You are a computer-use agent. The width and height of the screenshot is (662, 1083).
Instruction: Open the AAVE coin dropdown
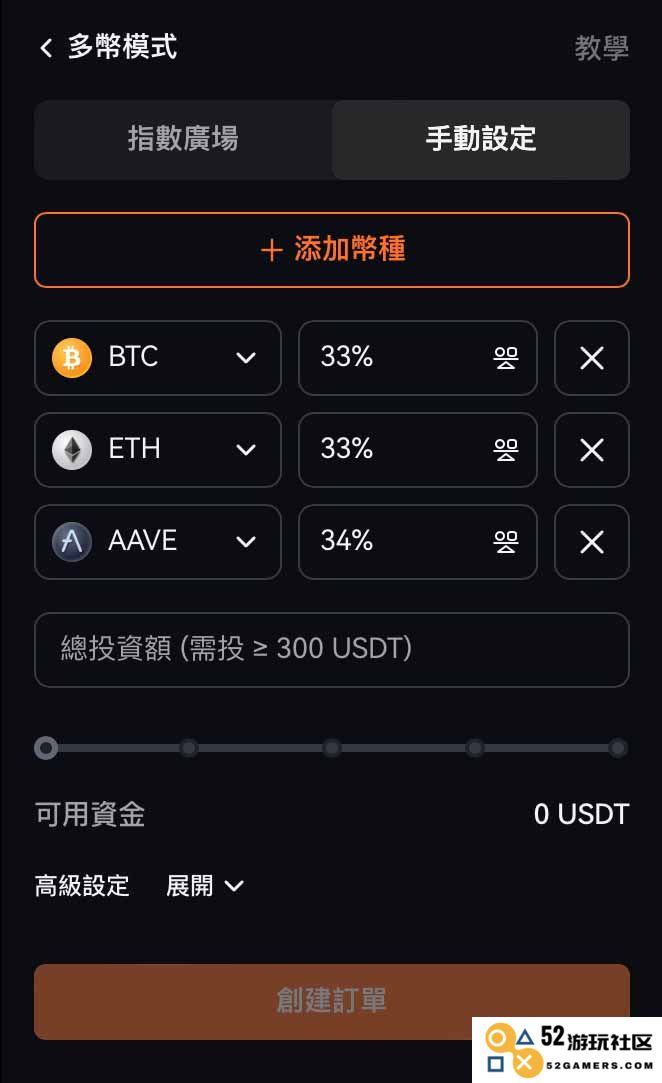click(158, 542)
